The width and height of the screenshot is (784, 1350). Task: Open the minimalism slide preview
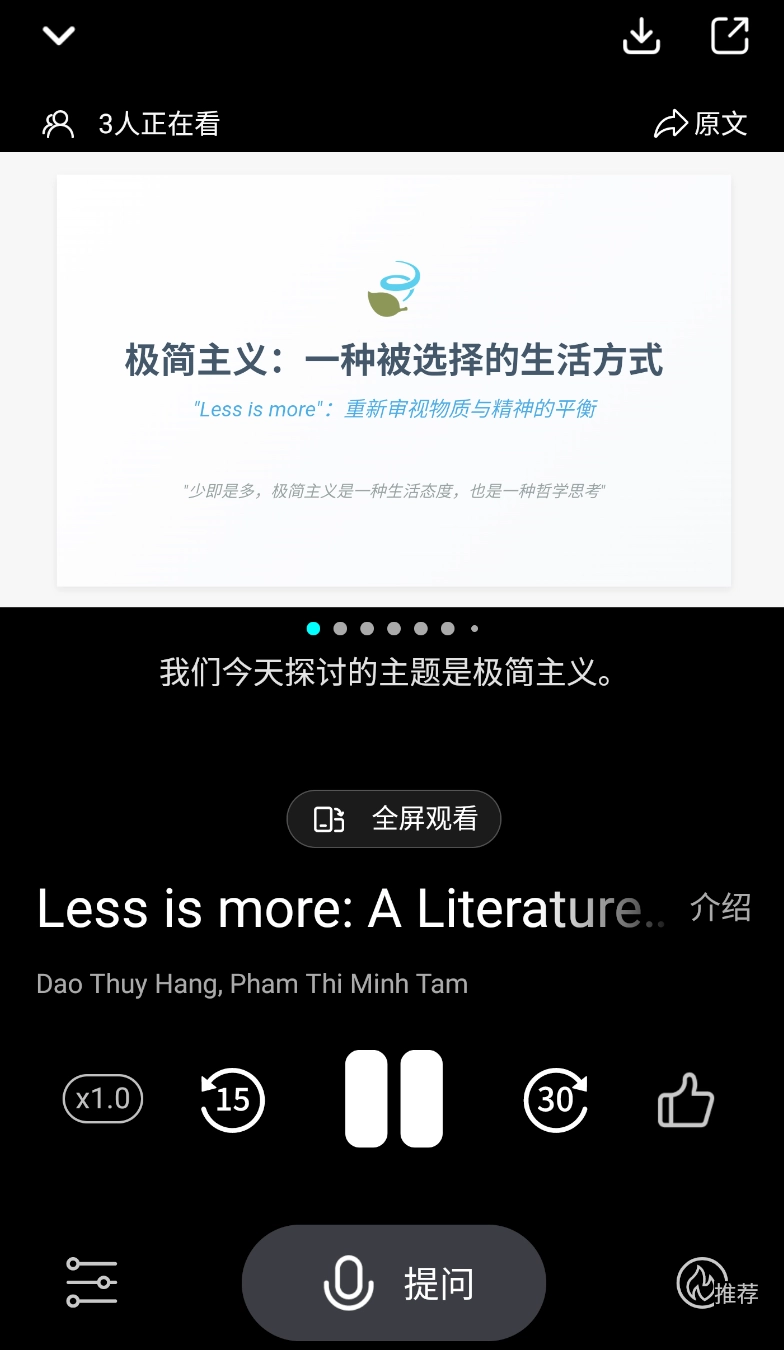(393, 380)
